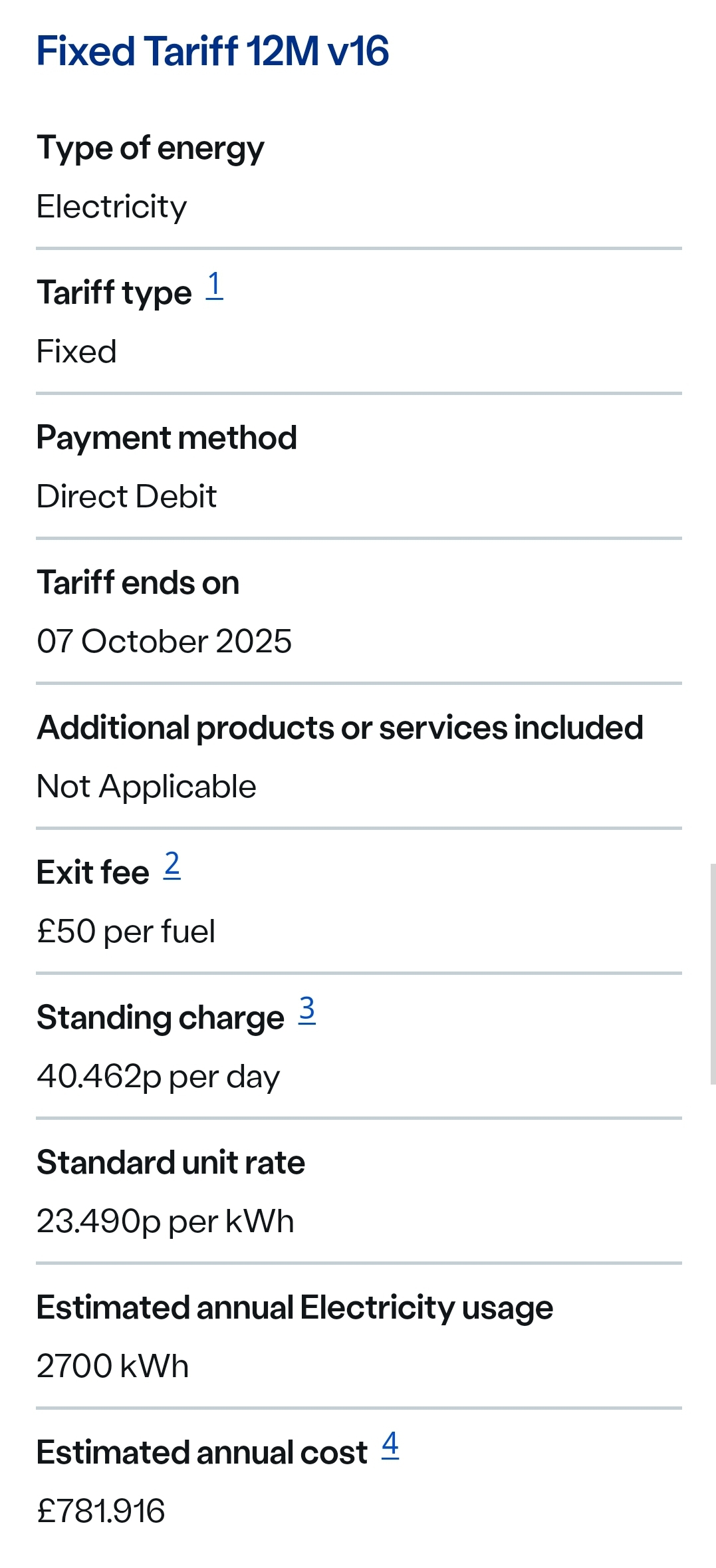Open footnote 2 next to Exit fee
The image size is (716, 1568).
(172, 865)
